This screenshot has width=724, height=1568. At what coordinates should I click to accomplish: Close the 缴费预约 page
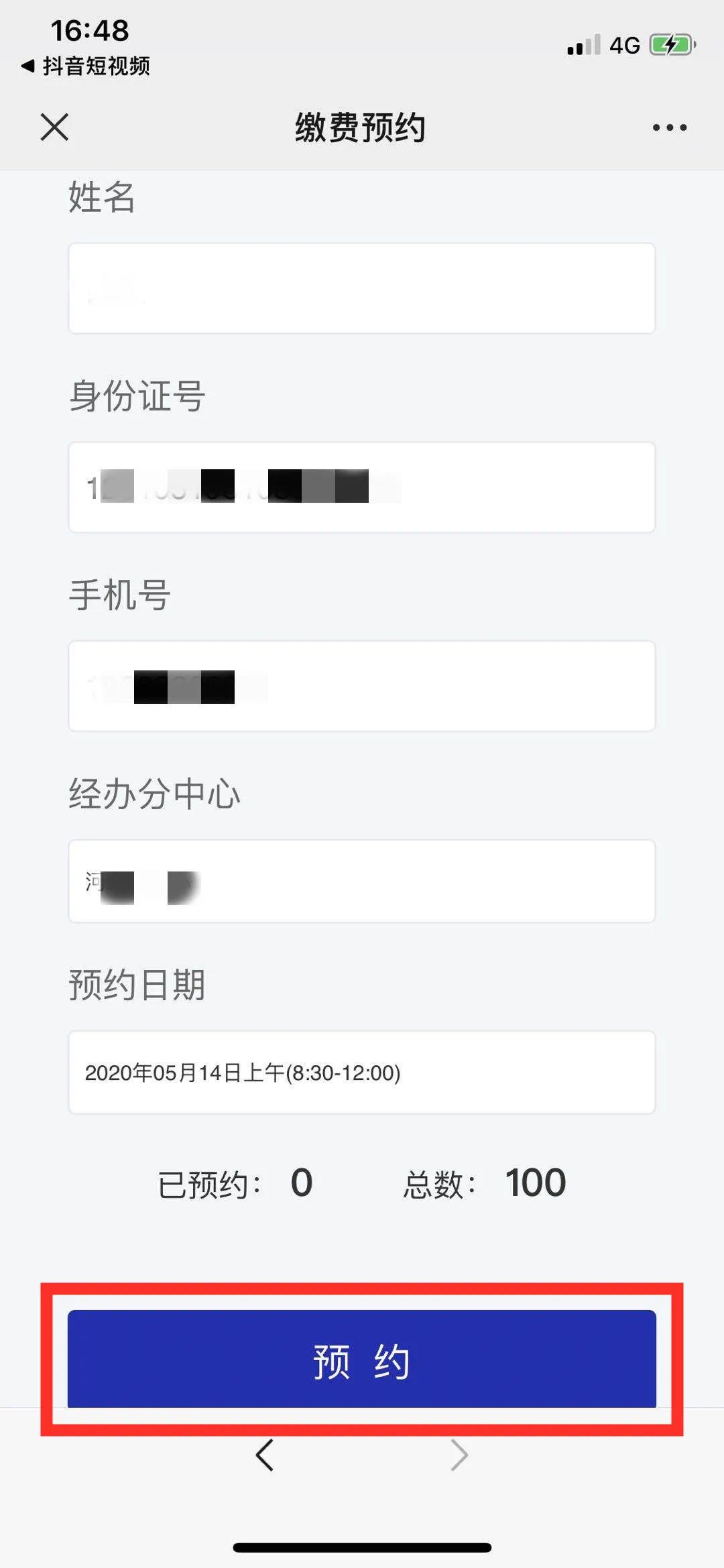click(x=54, y=127)
